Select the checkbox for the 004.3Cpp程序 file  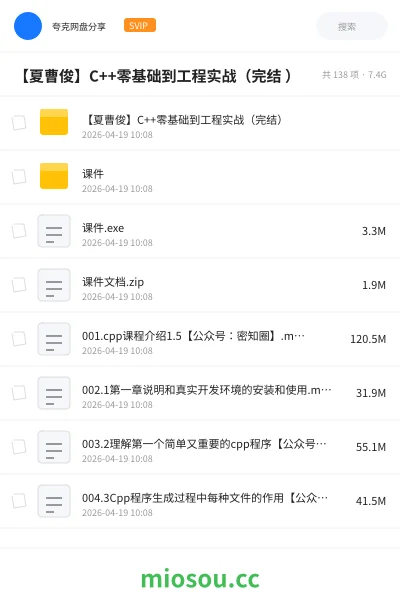[x=19, y=501]
